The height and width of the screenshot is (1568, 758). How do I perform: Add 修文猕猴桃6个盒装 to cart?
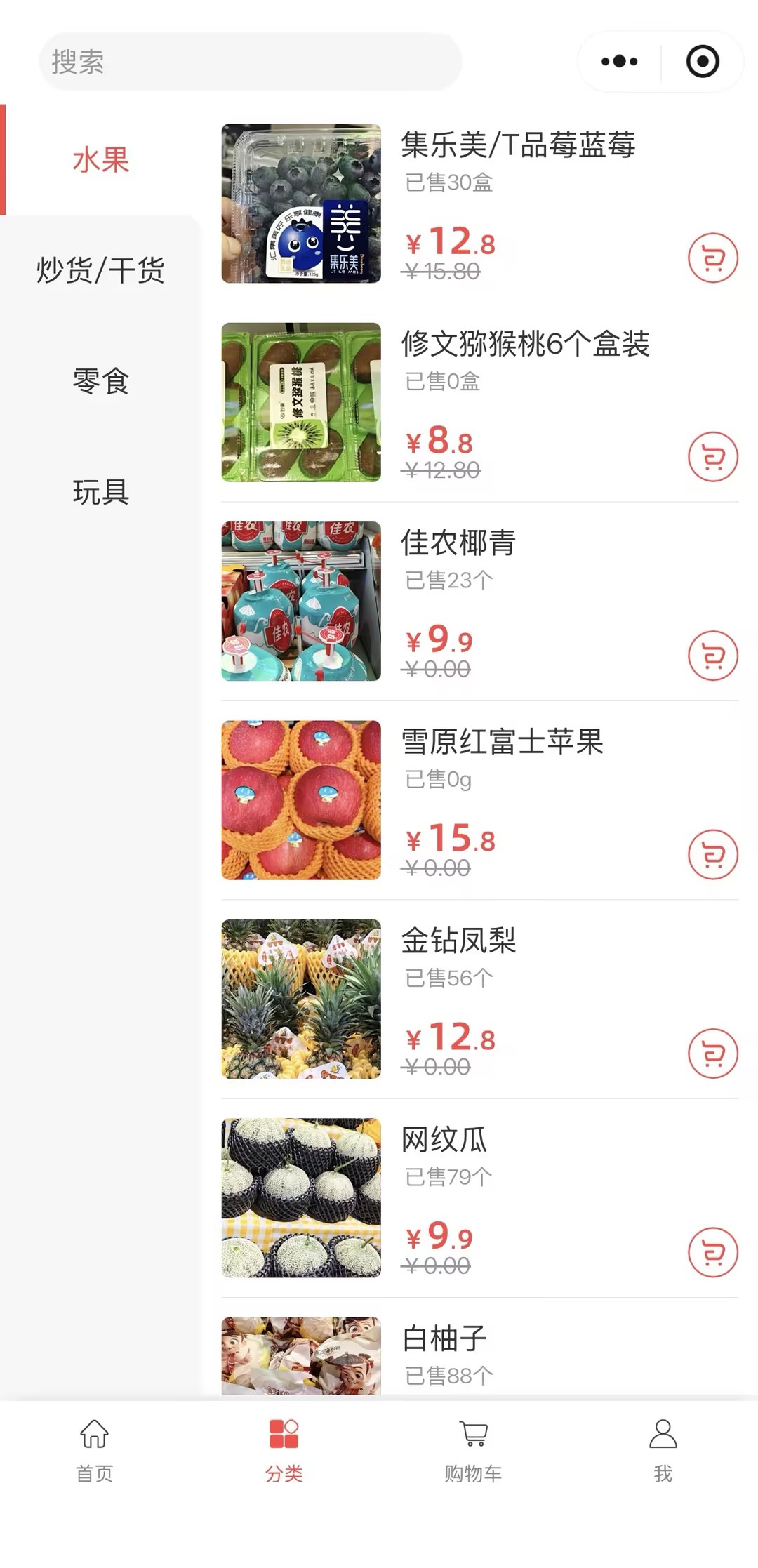coord(712,457)
